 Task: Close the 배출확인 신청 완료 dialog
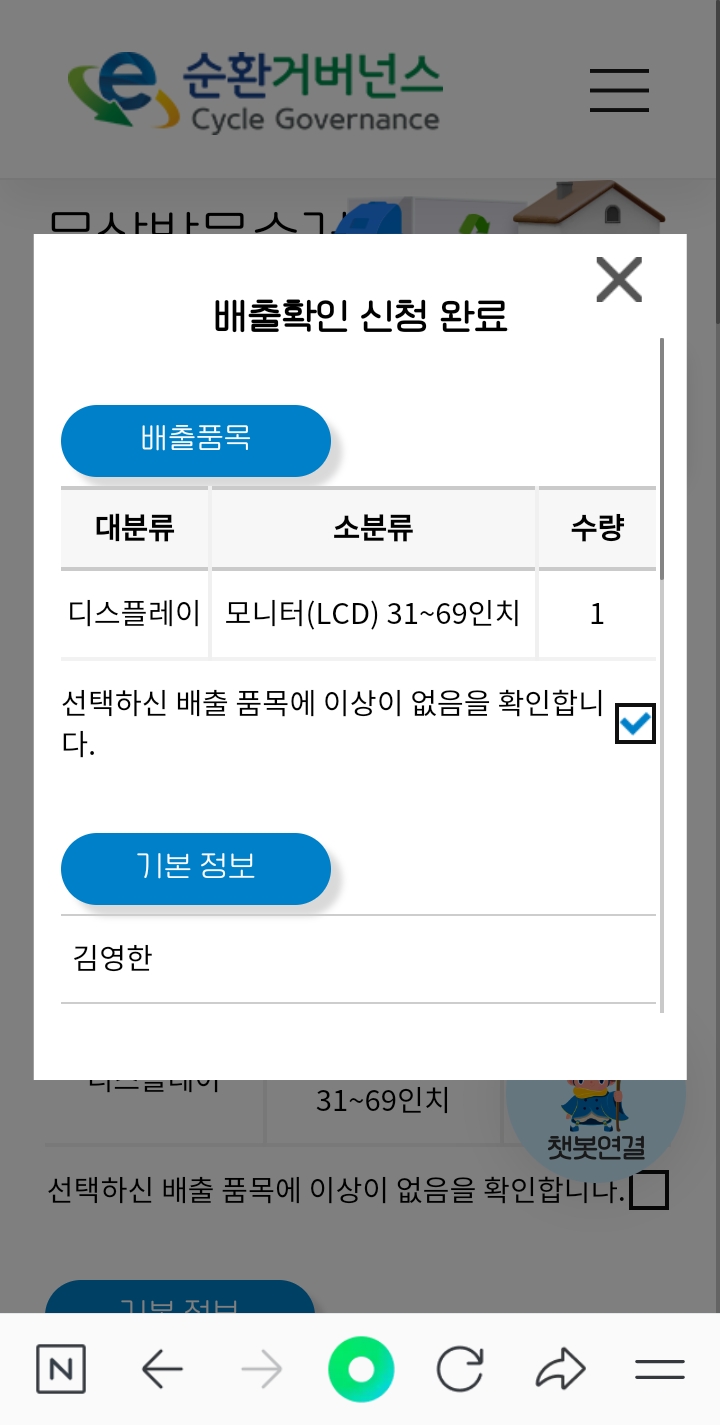point(619,279)
